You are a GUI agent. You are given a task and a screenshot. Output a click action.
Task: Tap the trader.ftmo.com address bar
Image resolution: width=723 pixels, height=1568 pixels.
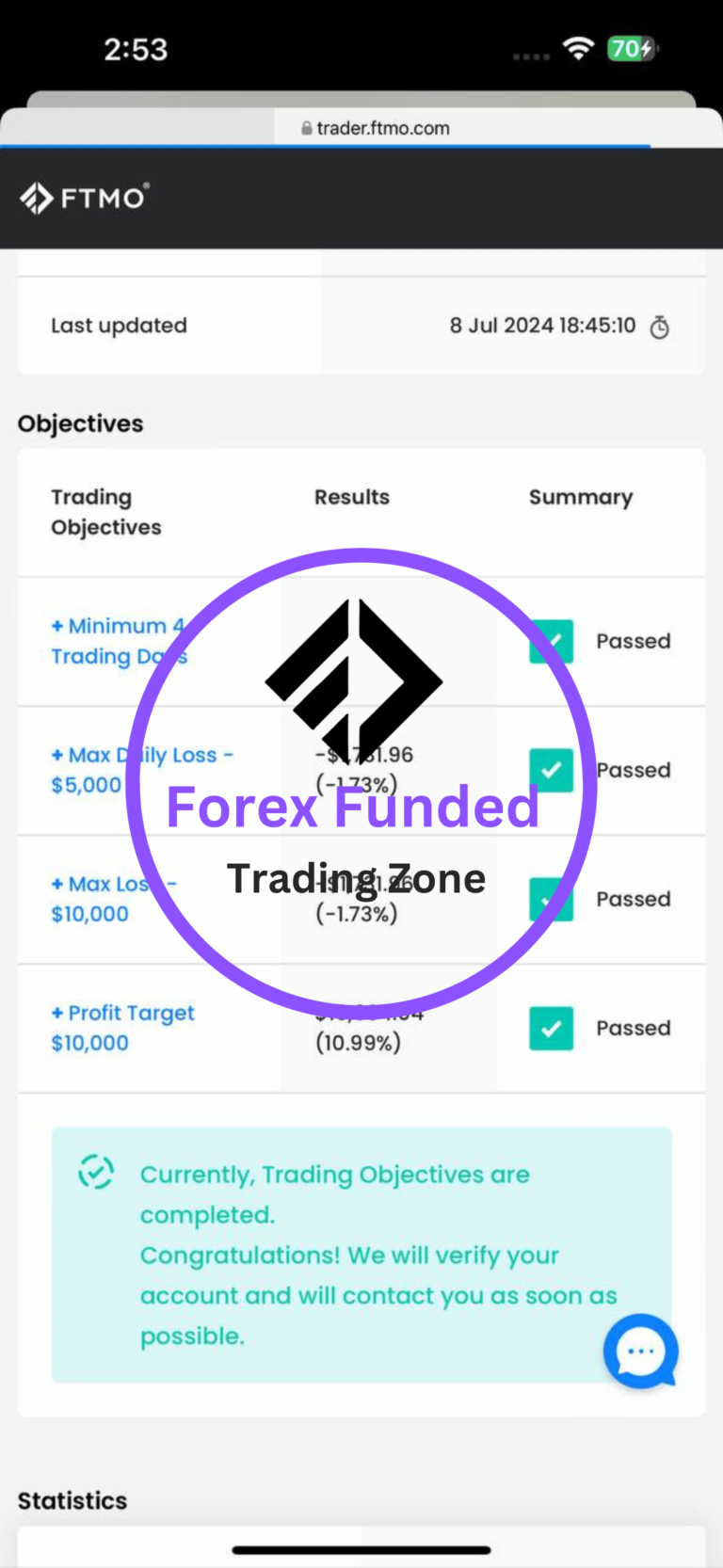(x=375, y=128)
